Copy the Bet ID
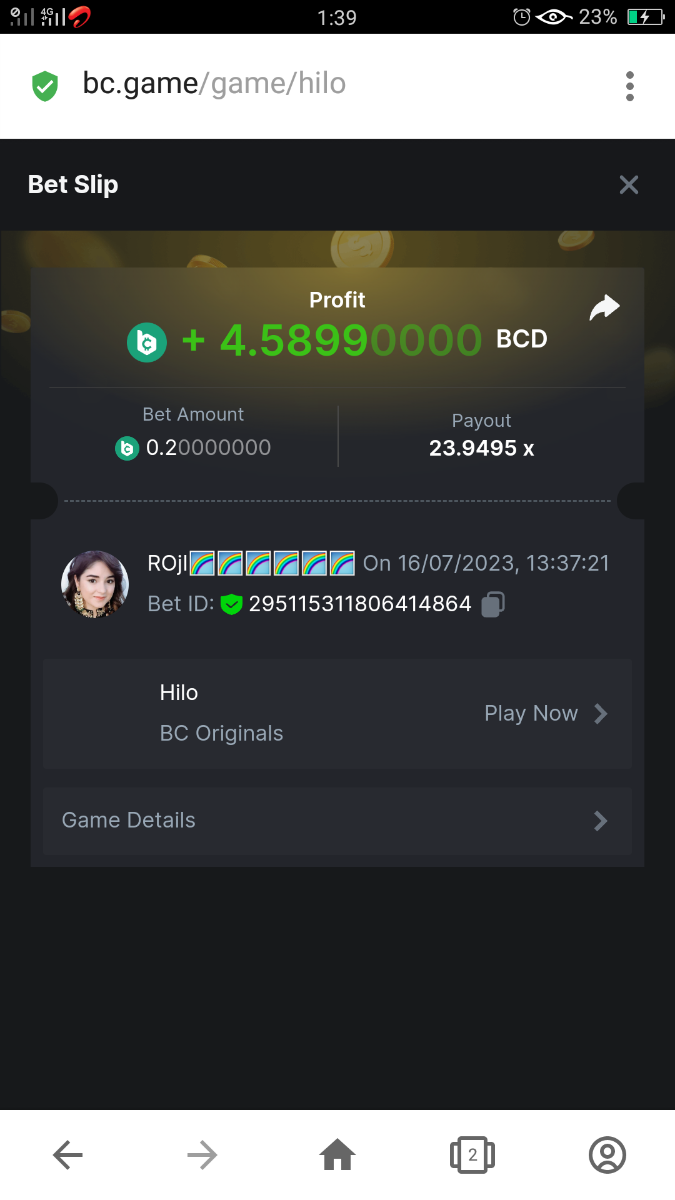The width and height of the screenshot is (675, 1200). [x=493, y=604]
